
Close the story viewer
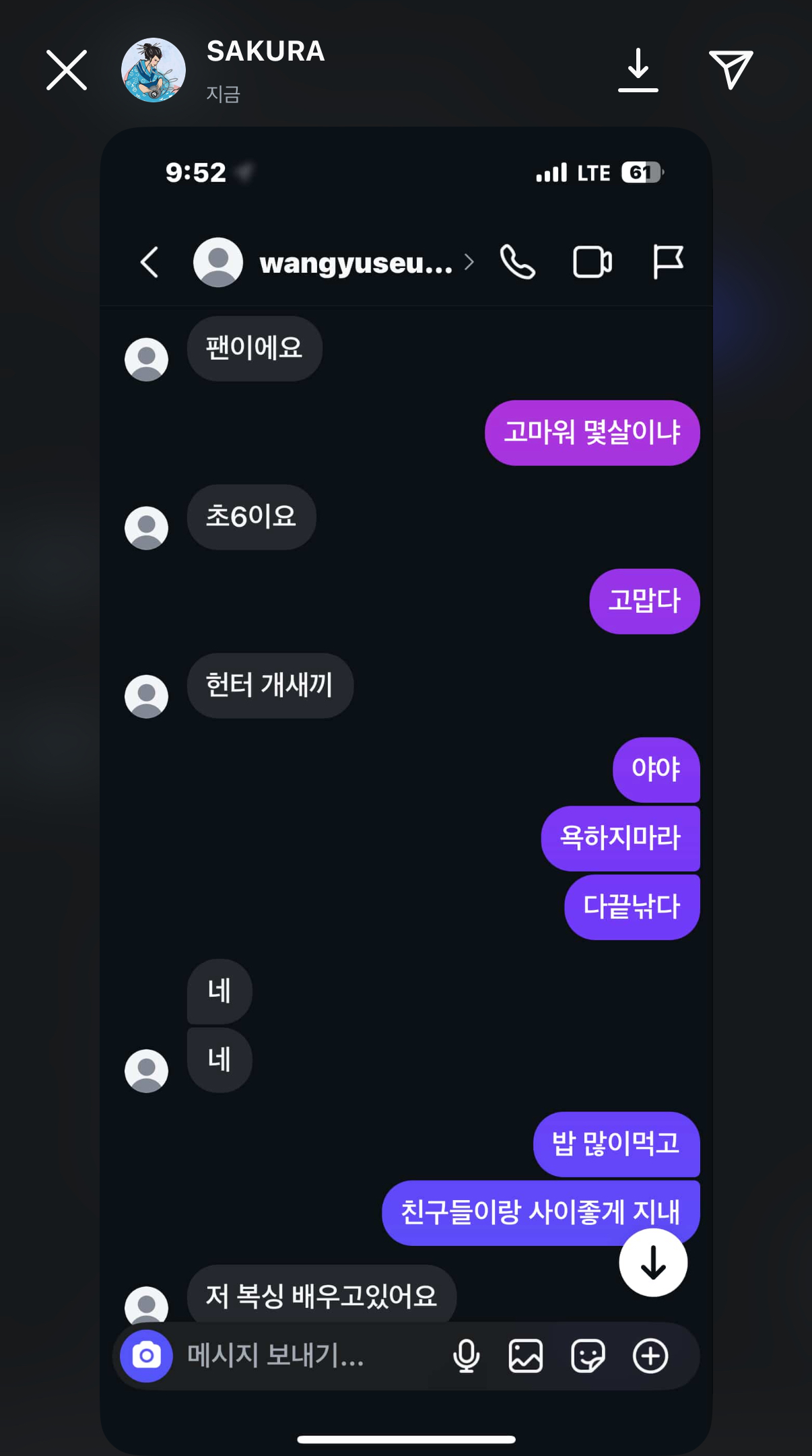67,70
